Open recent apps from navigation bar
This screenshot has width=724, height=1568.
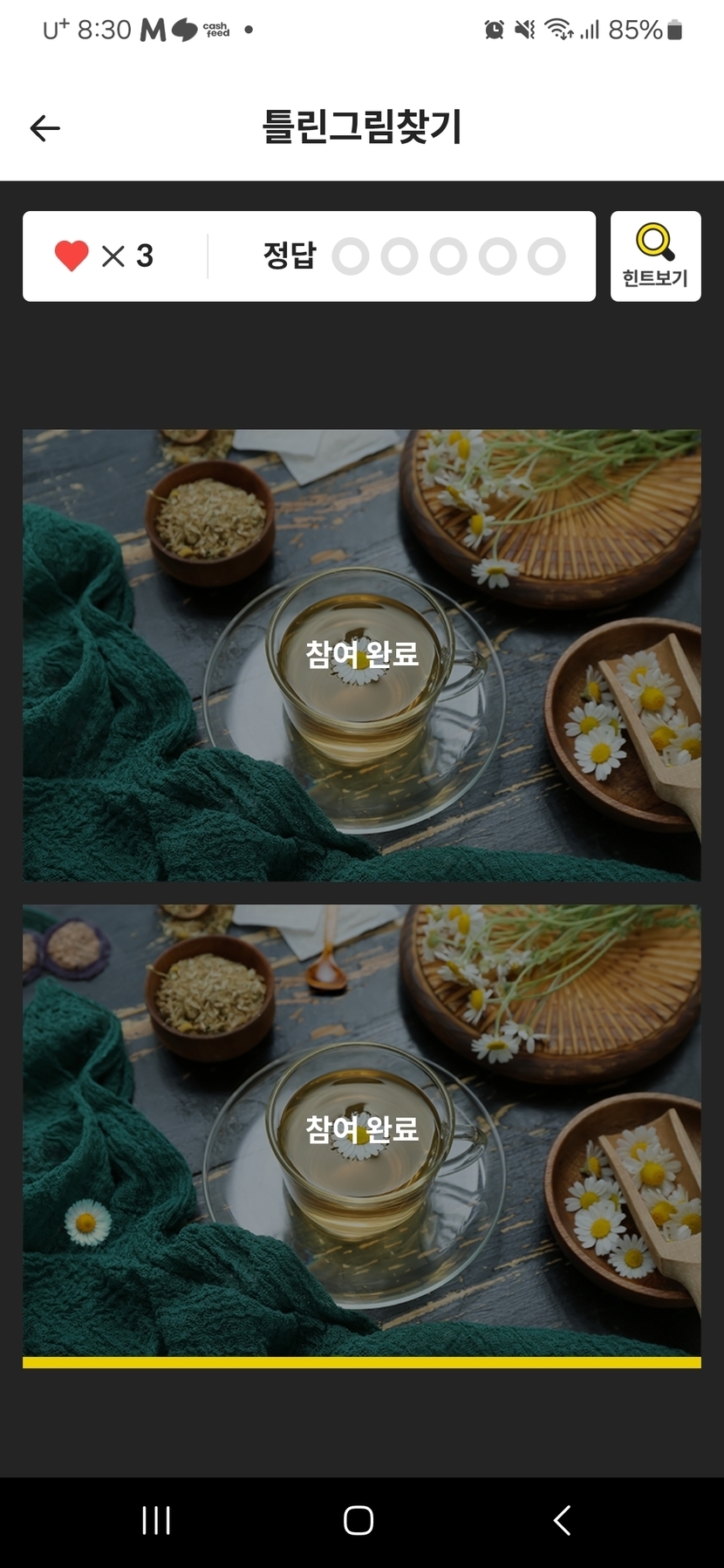point(156,1520)
